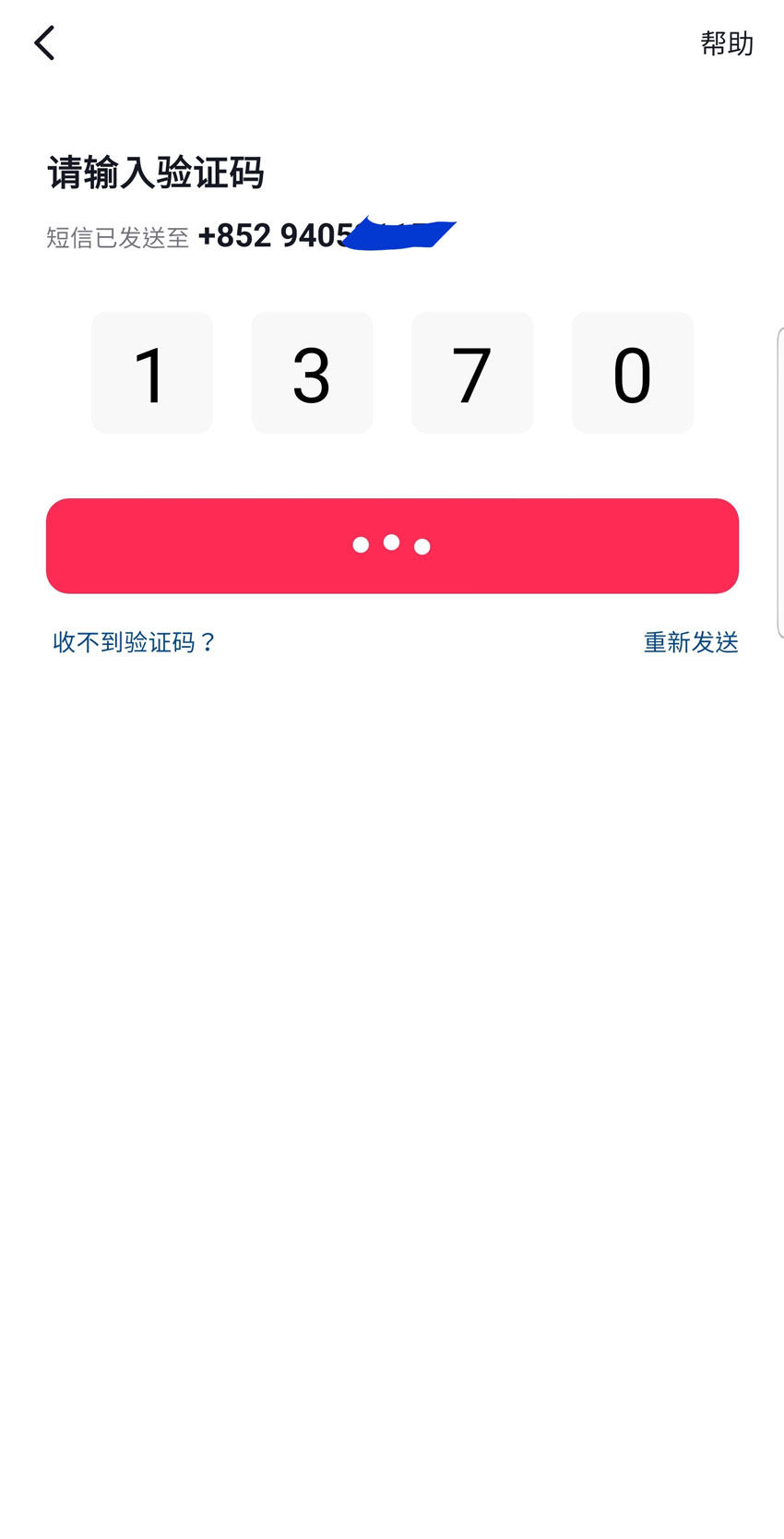
Task: Tap the 短信已发送至 label text
Action: point(116,237)
